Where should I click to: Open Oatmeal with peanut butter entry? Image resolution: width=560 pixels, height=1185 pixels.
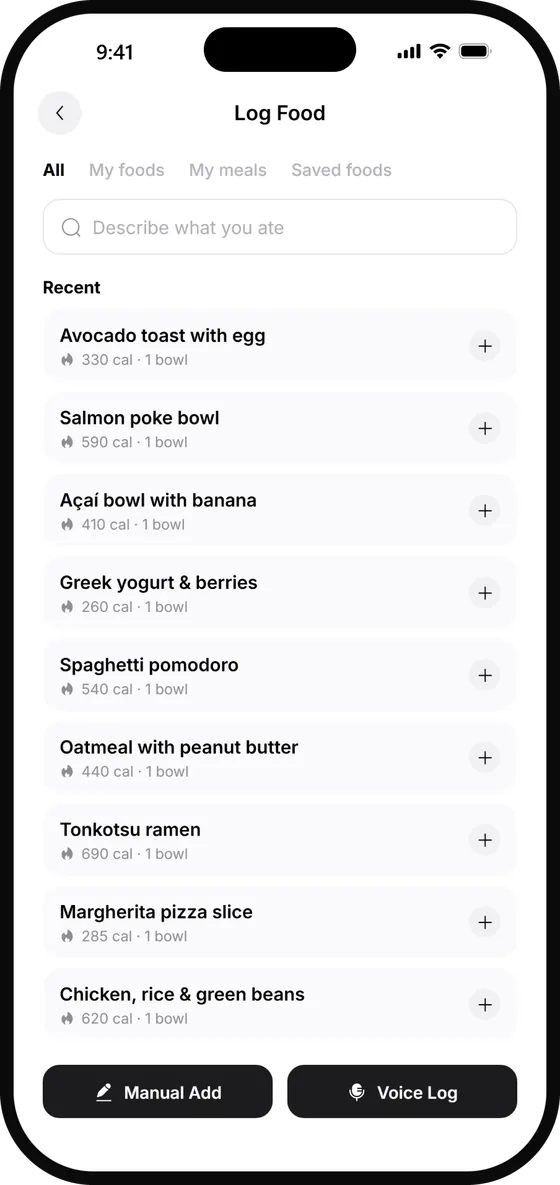280,758
